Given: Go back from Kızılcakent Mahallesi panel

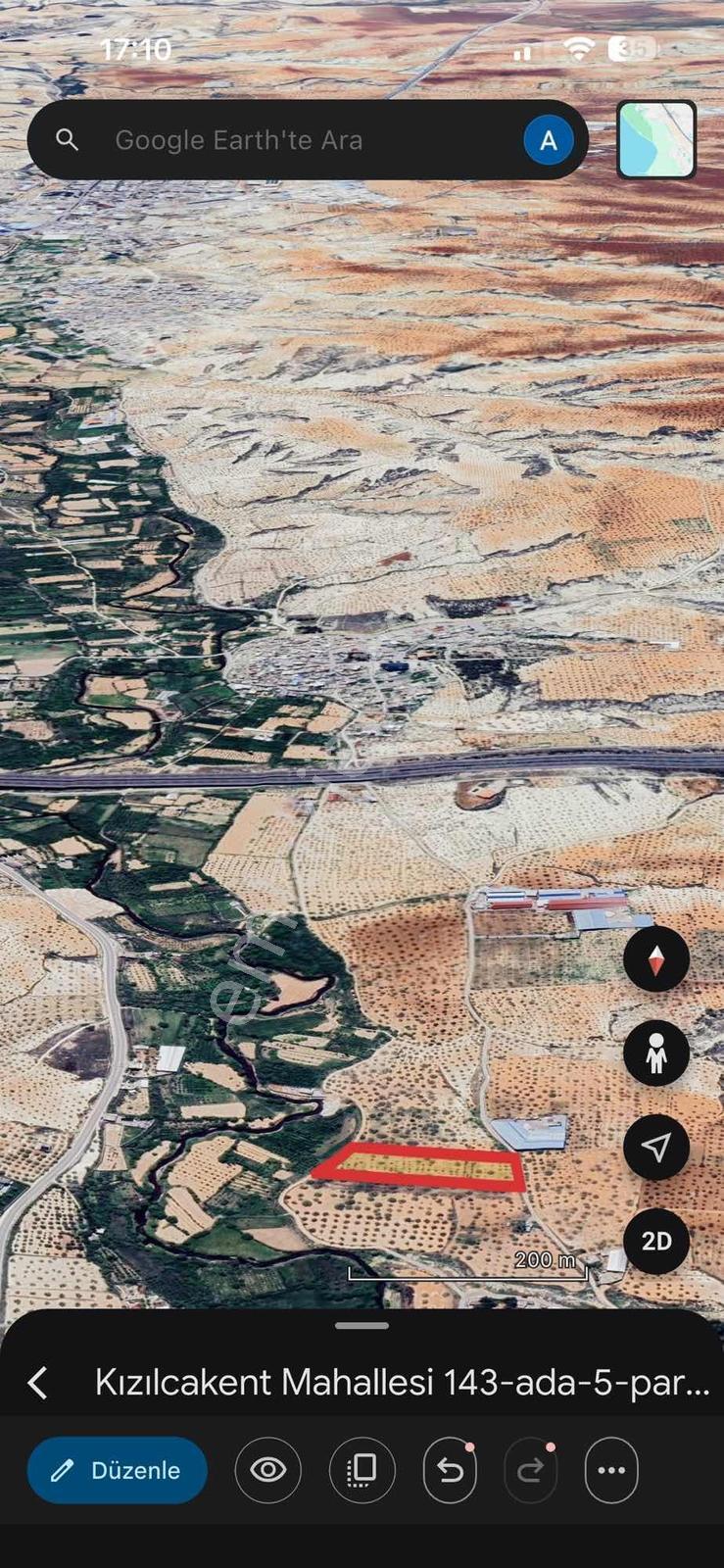Looking at the screenshot, I should 38,1383.
